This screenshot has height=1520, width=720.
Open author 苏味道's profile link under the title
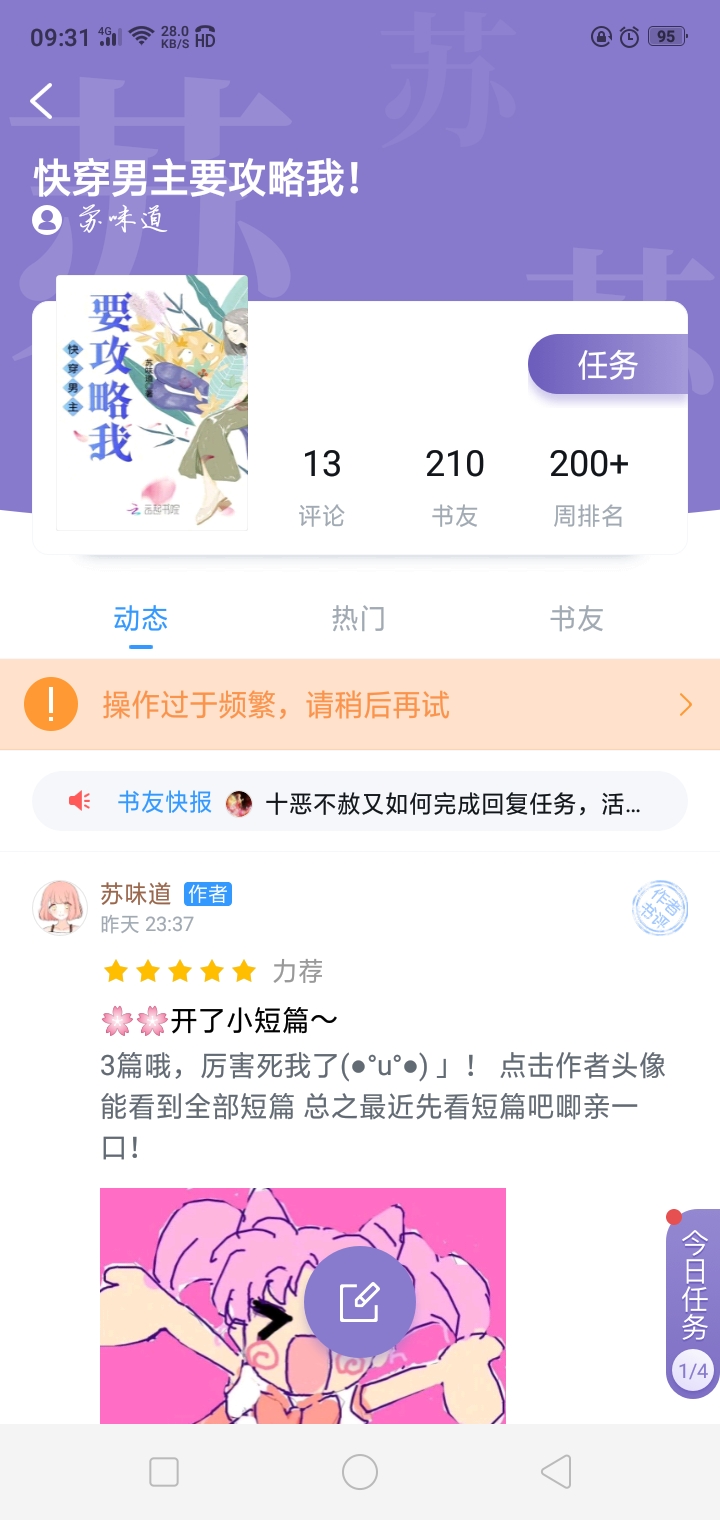[100, 220]
